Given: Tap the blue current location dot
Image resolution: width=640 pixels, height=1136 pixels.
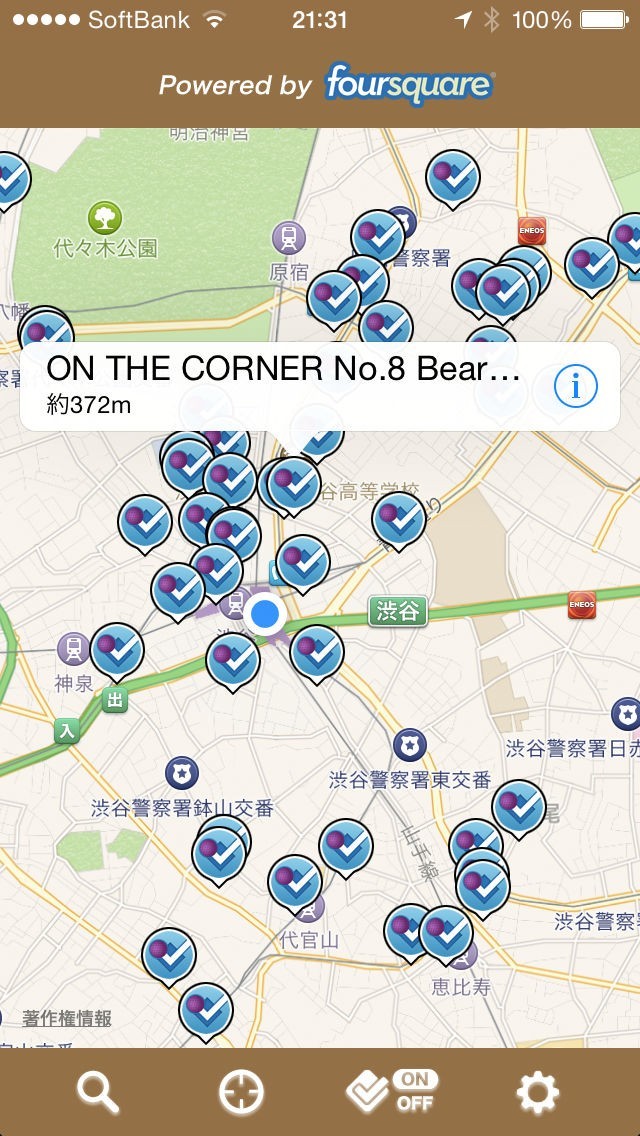Looking at the screenshot, I should point(265,614).
